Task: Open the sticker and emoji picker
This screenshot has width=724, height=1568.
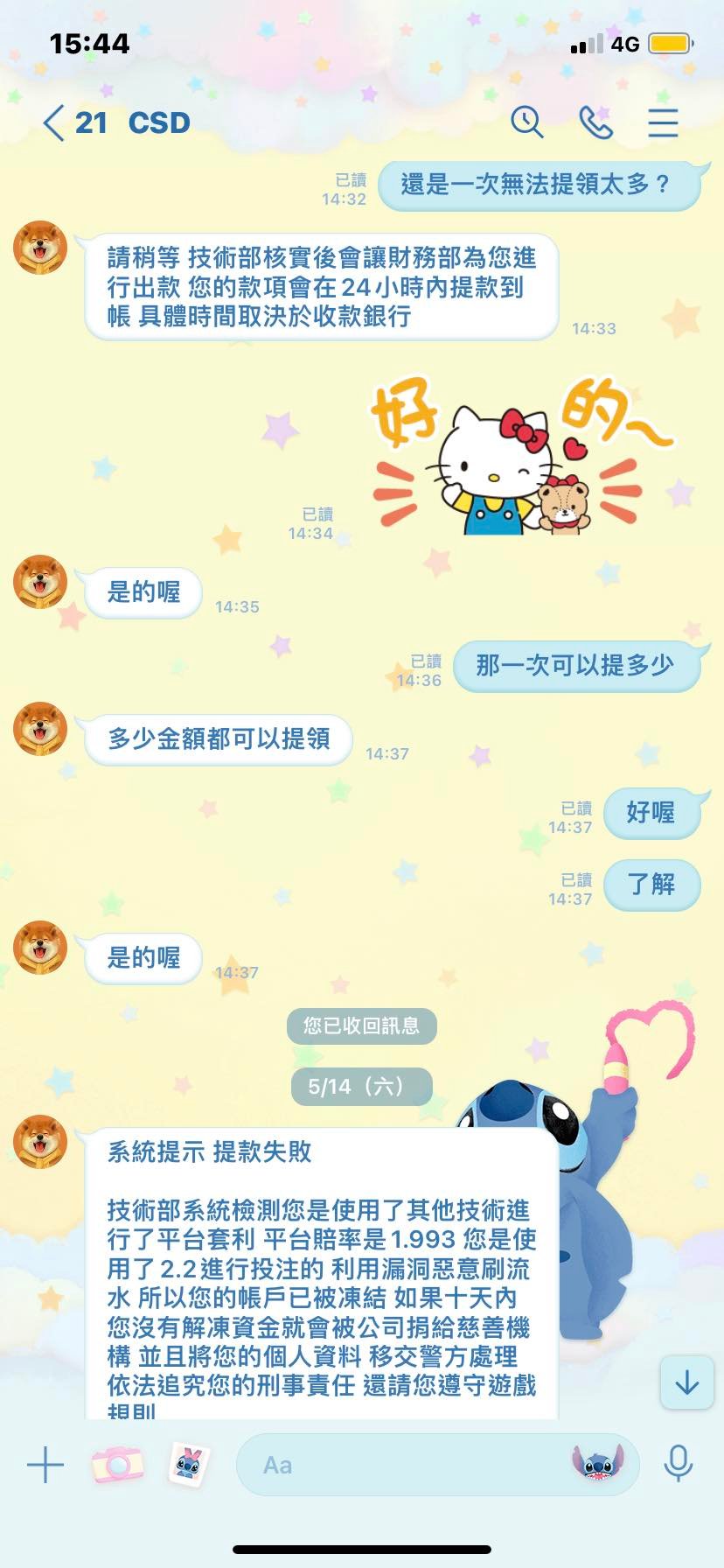Action: click(x=599, y=1463)
